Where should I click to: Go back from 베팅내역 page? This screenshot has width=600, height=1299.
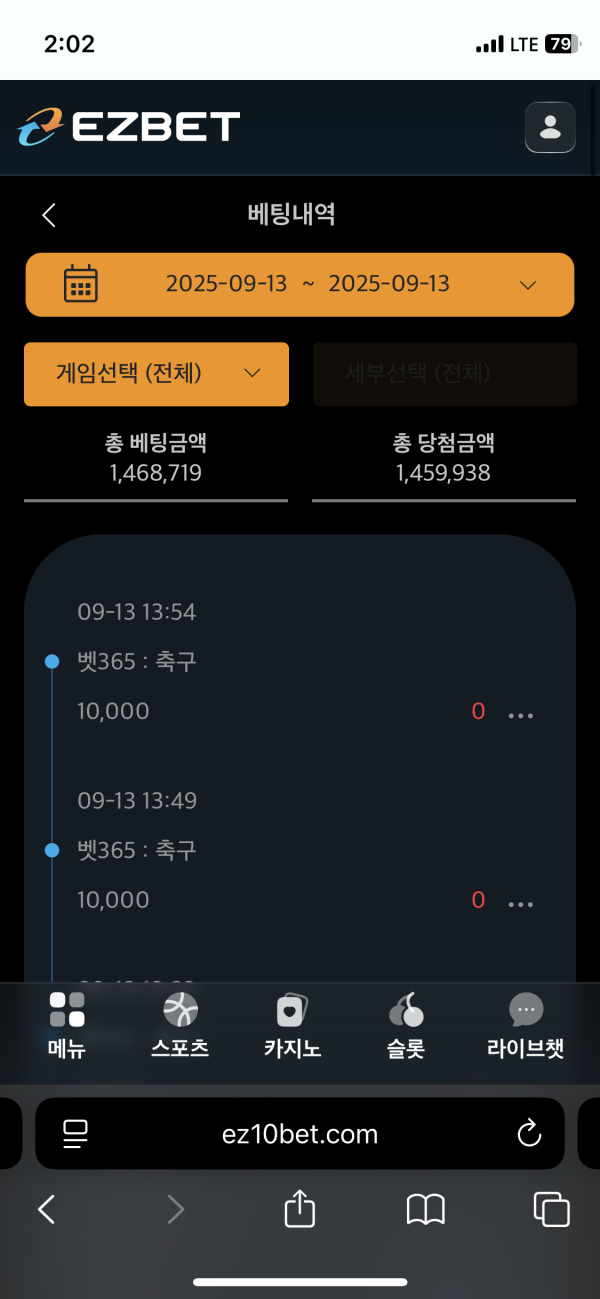(49, 214)
